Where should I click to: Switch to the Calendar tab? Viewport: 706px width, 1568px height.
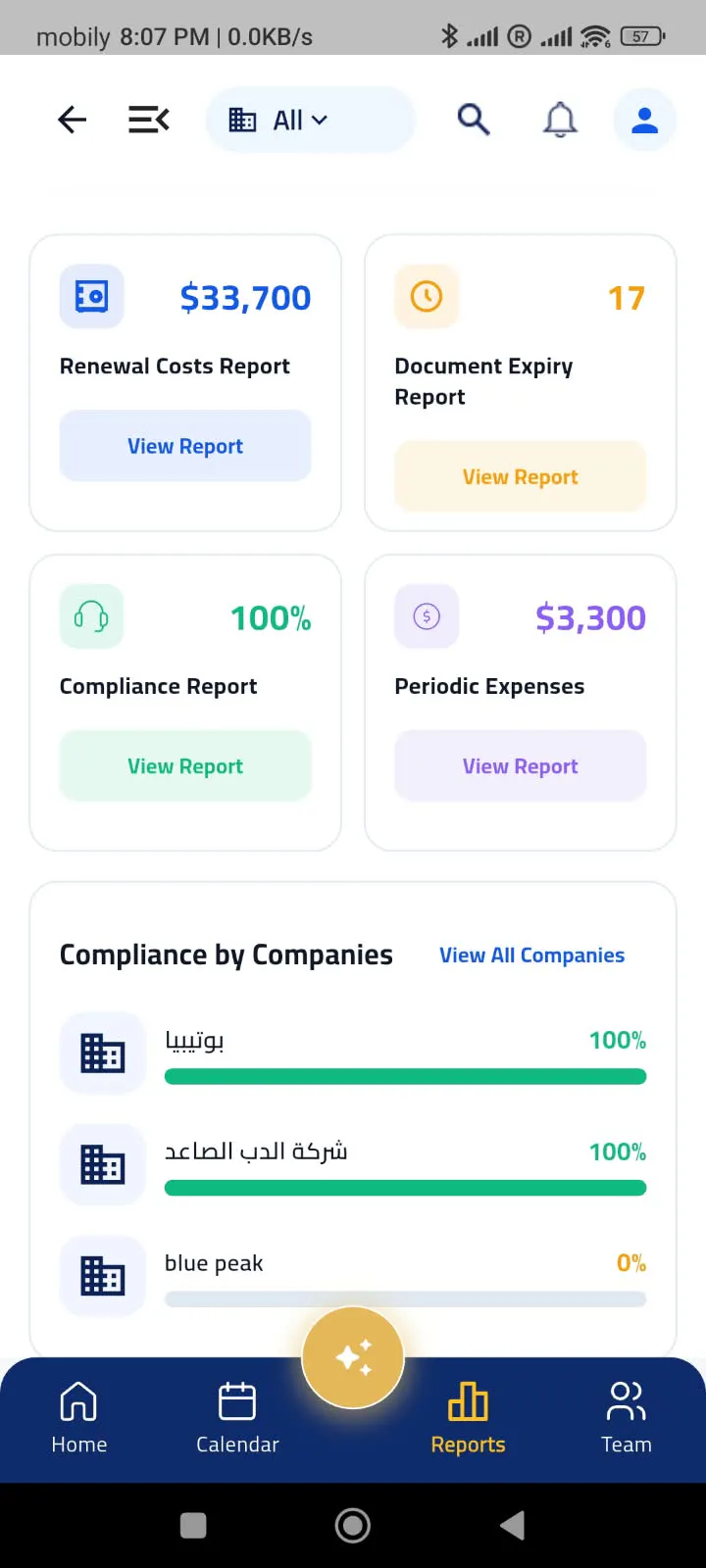pos(237,1416)
